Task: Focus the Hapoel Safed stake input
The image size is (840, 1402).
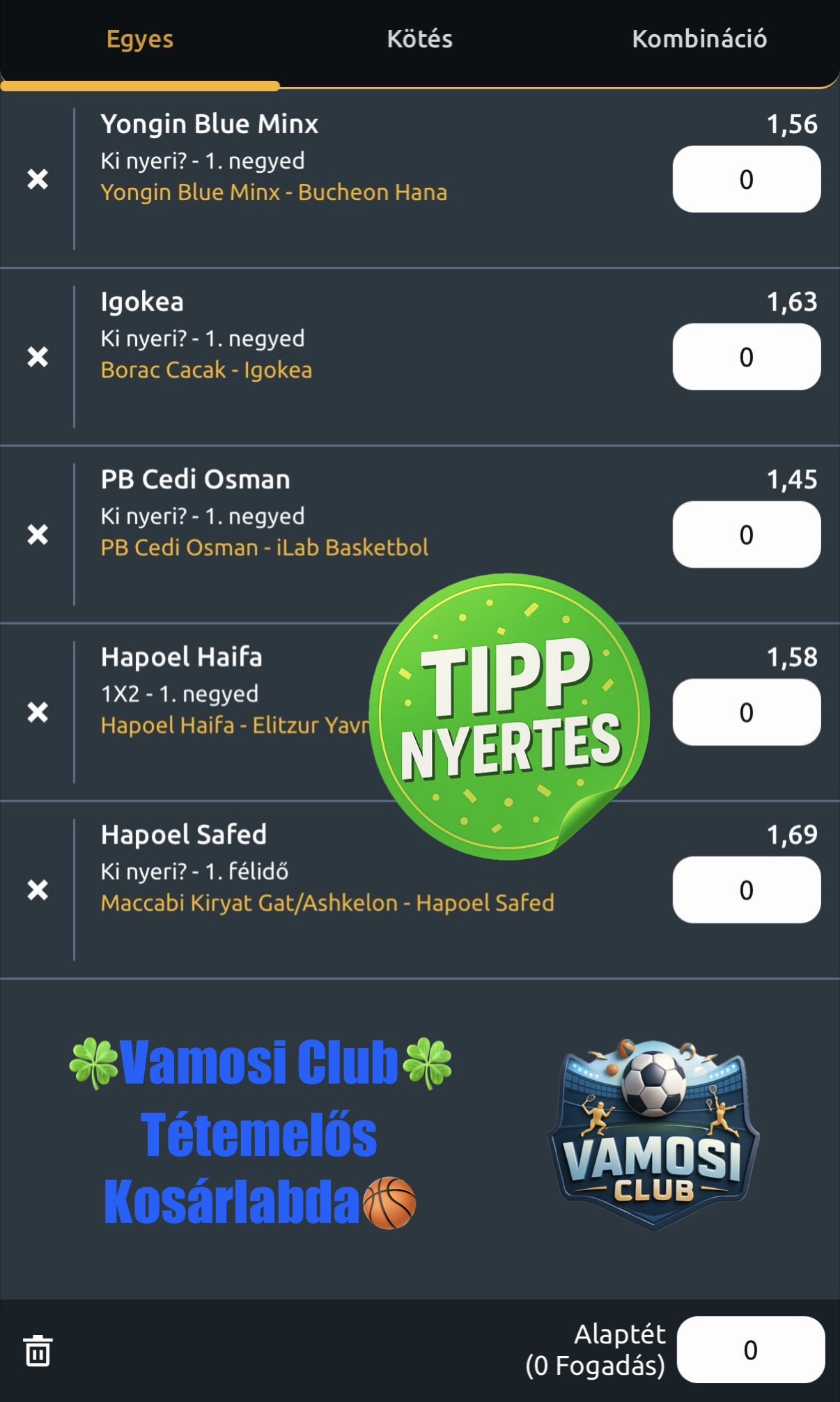Action: 746,890
